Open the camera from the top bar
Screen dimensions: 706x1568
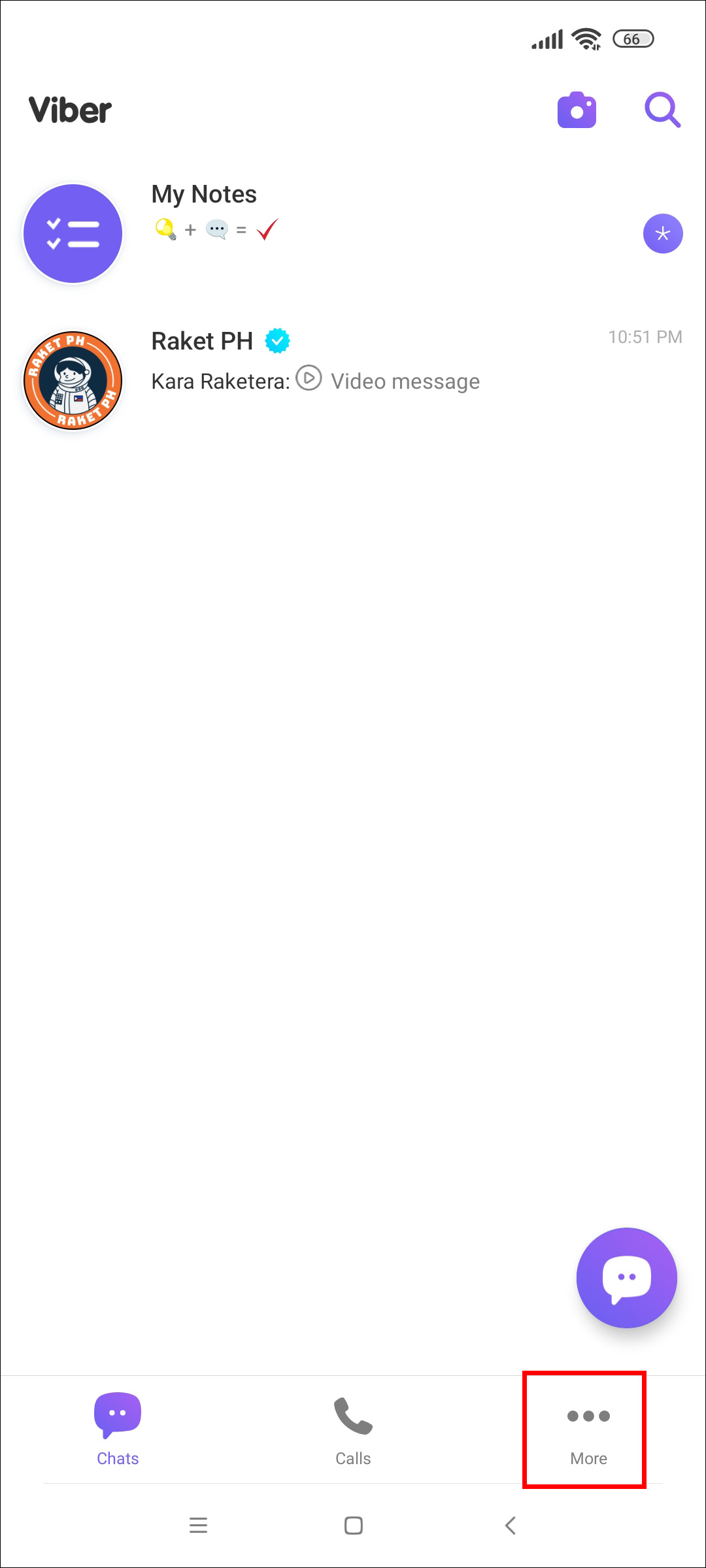(x=577, y=110)
